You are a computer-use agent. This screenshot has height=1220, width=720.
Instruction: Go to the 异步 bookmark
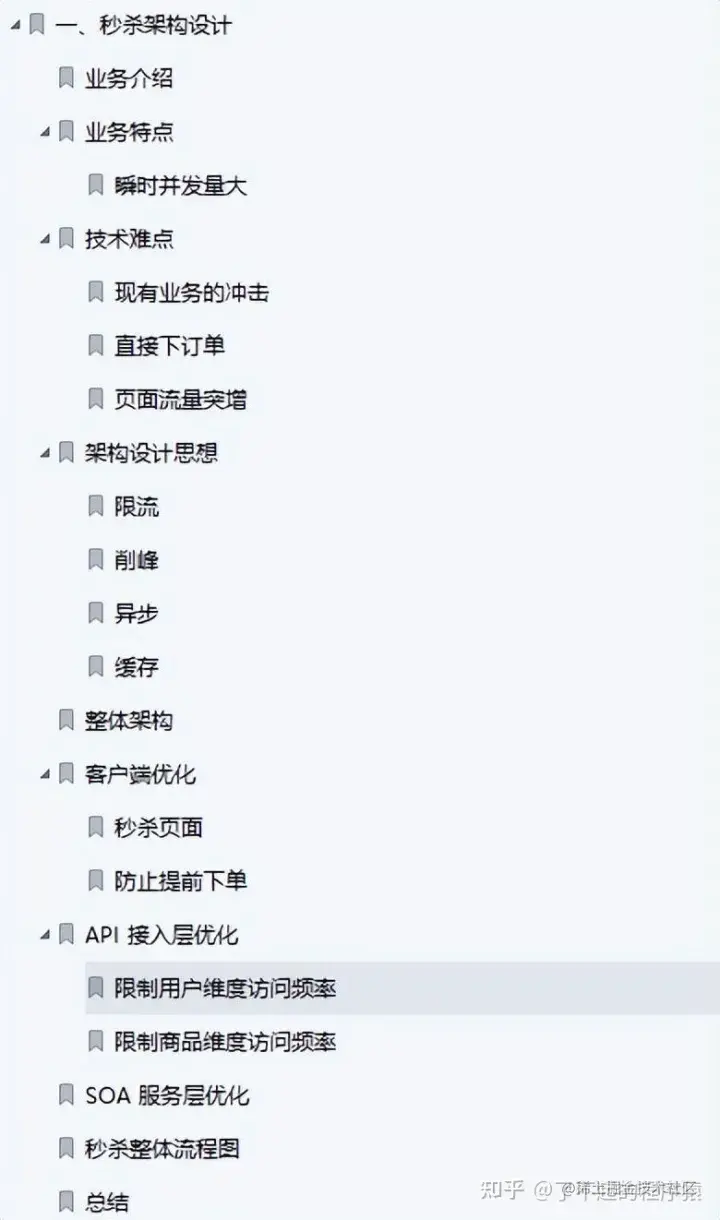coord(136,614)
